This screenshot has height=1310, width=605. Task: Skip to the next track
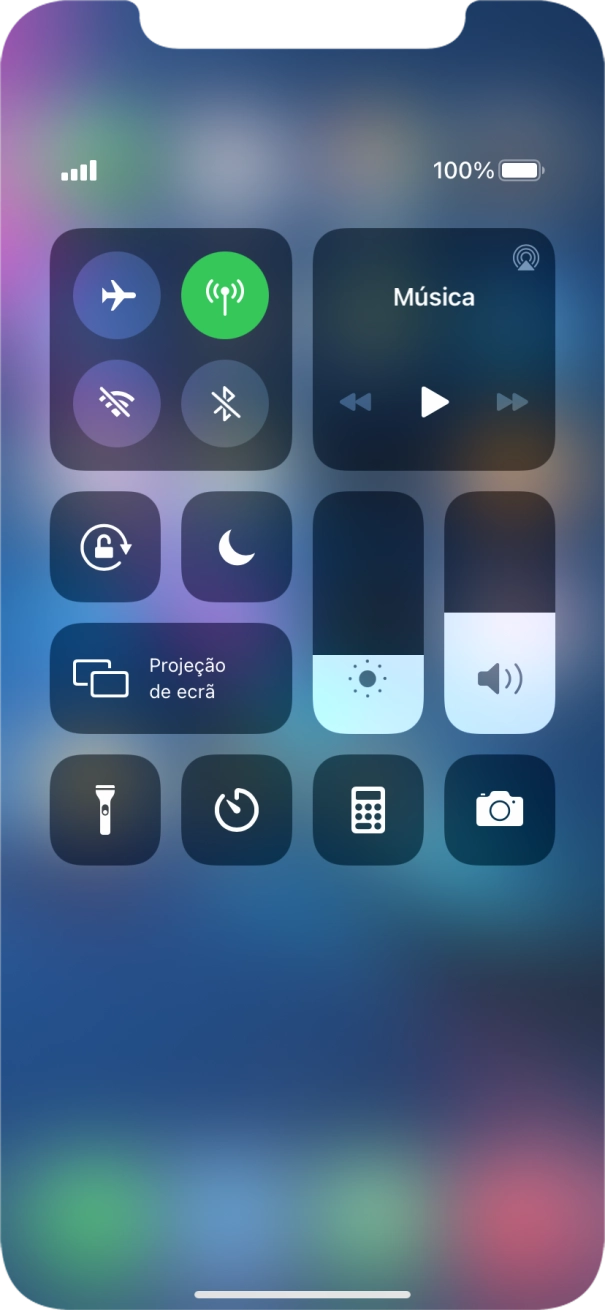pyautogui.click(x=512, y=402)
